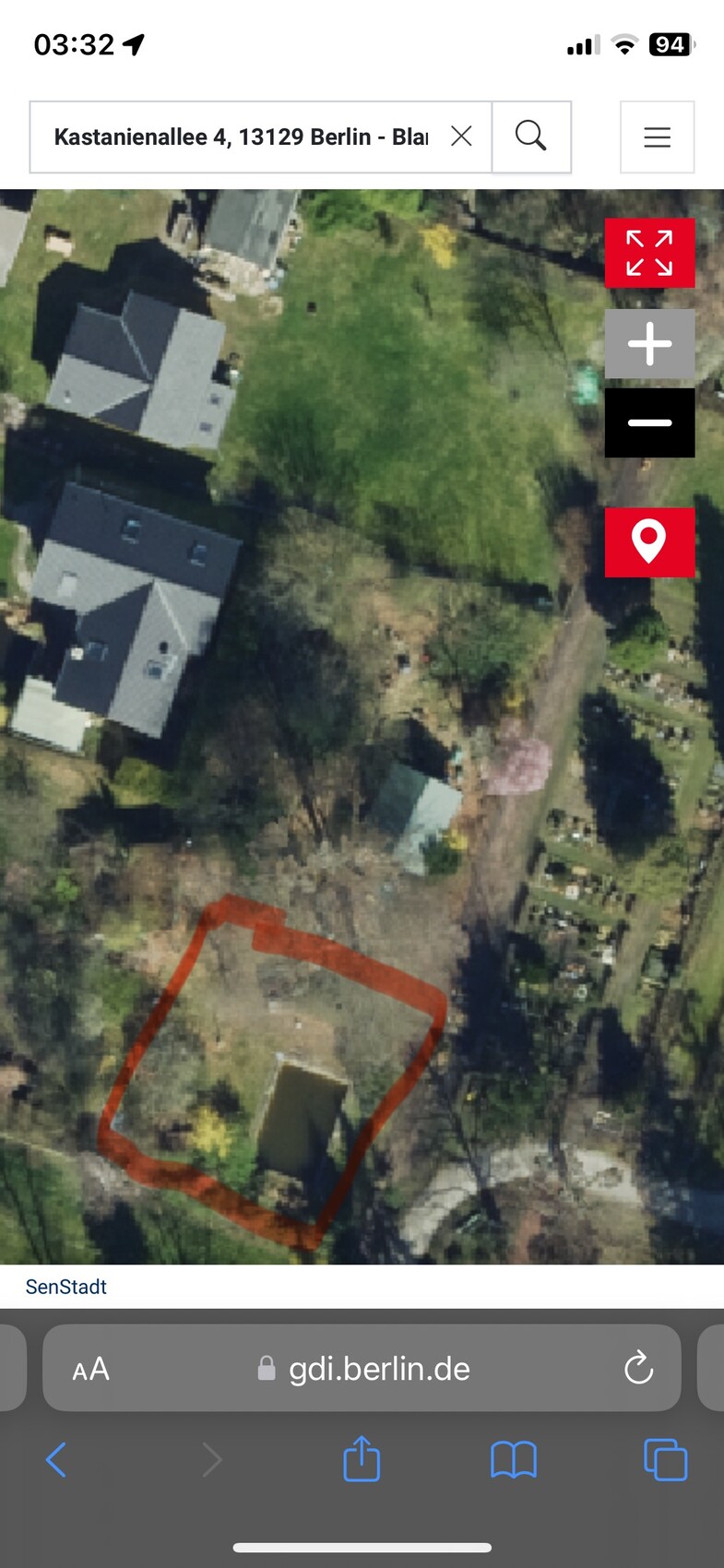
Task: Tap the Kastanienallee 4 address search field
Action: [x=240, y=137]
